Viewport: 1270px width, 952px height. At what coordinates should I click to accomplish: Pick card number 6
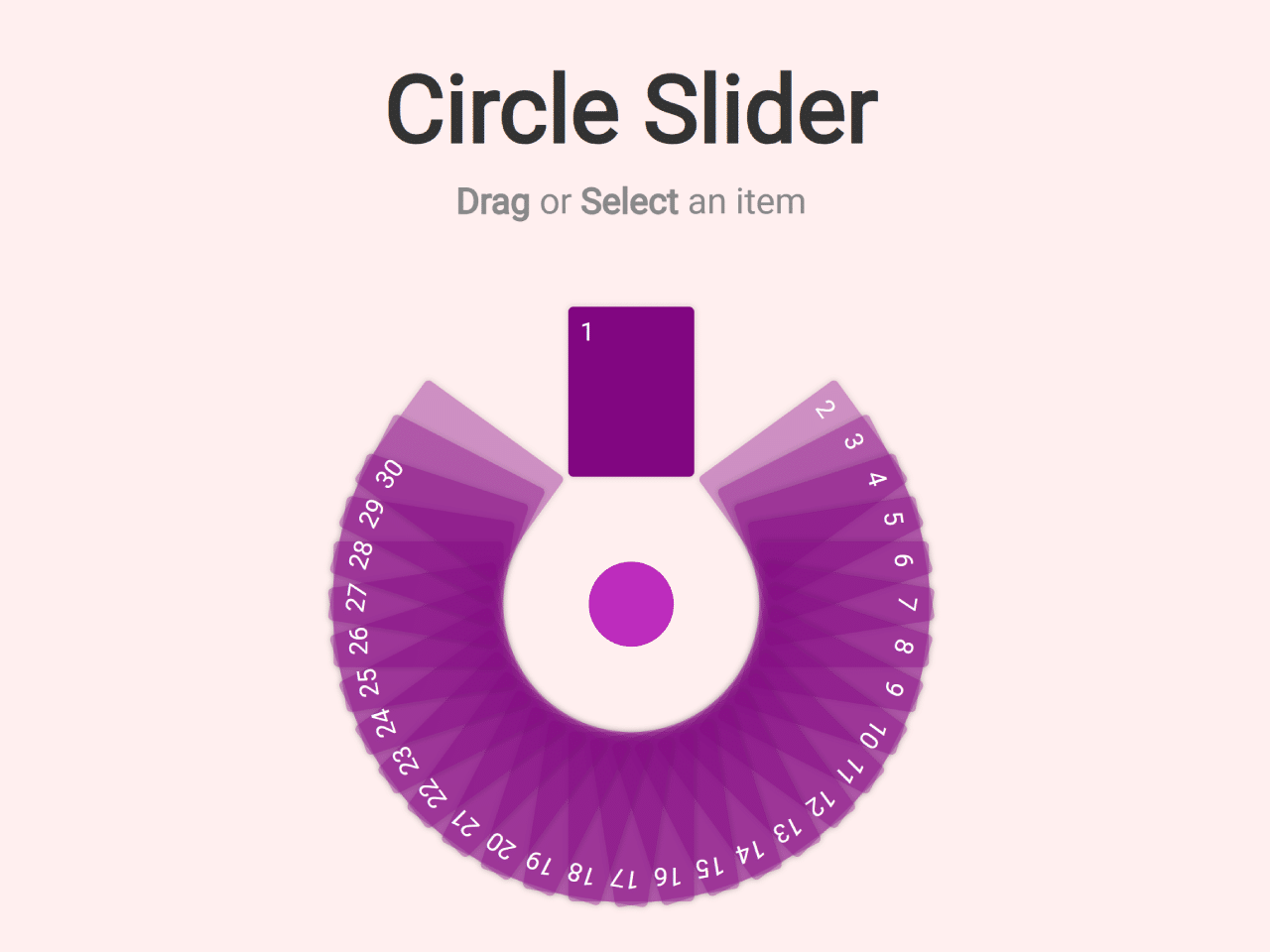point(903,561)
